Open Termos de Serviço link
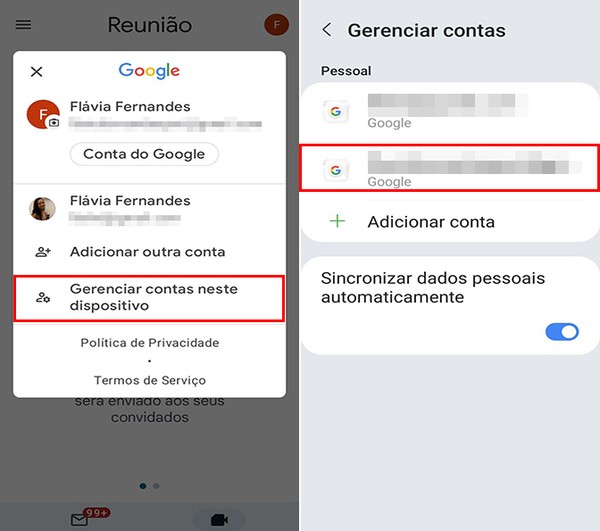600x531 pixels. coord(150,380)
